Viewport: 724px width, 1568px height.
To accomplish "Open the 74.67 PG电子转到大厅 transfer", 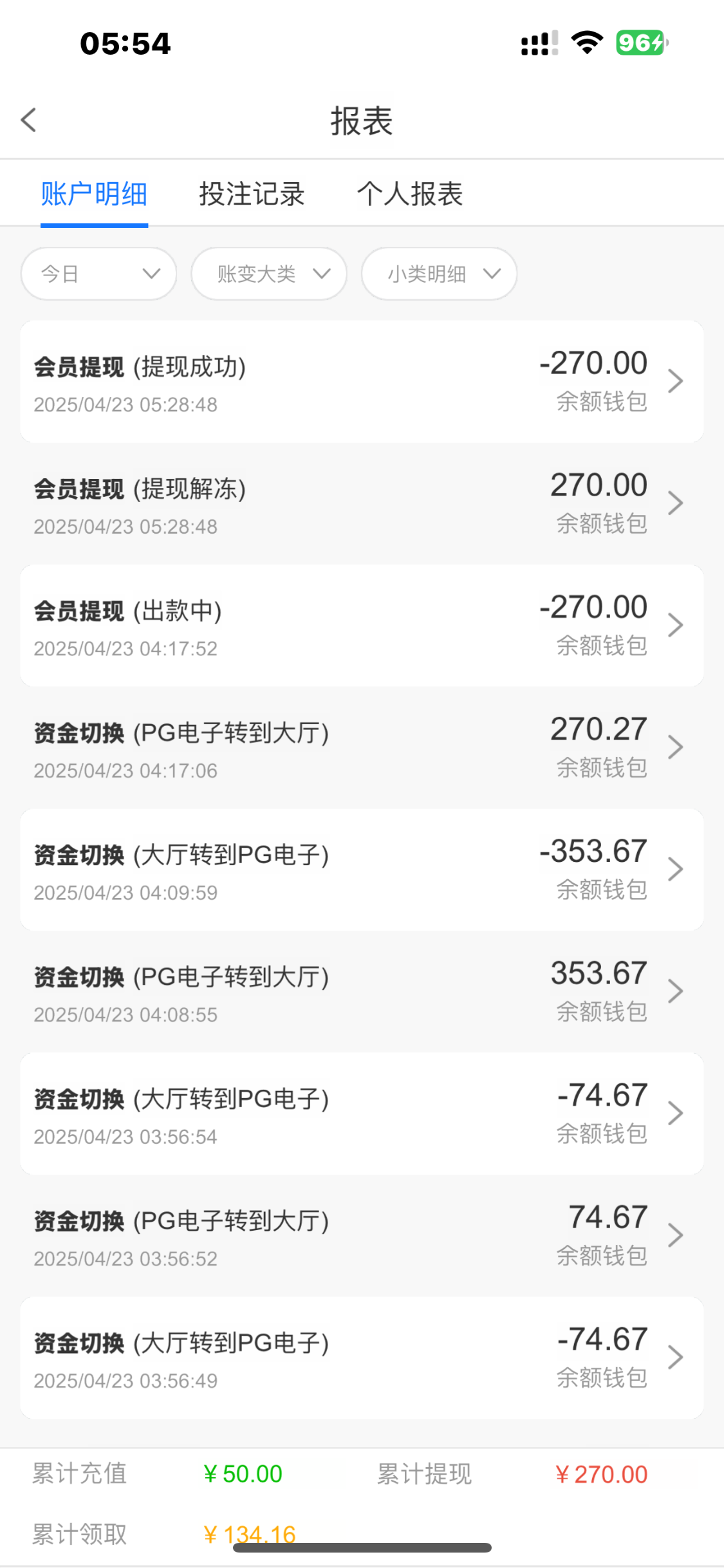I will tap(361, 1236).
